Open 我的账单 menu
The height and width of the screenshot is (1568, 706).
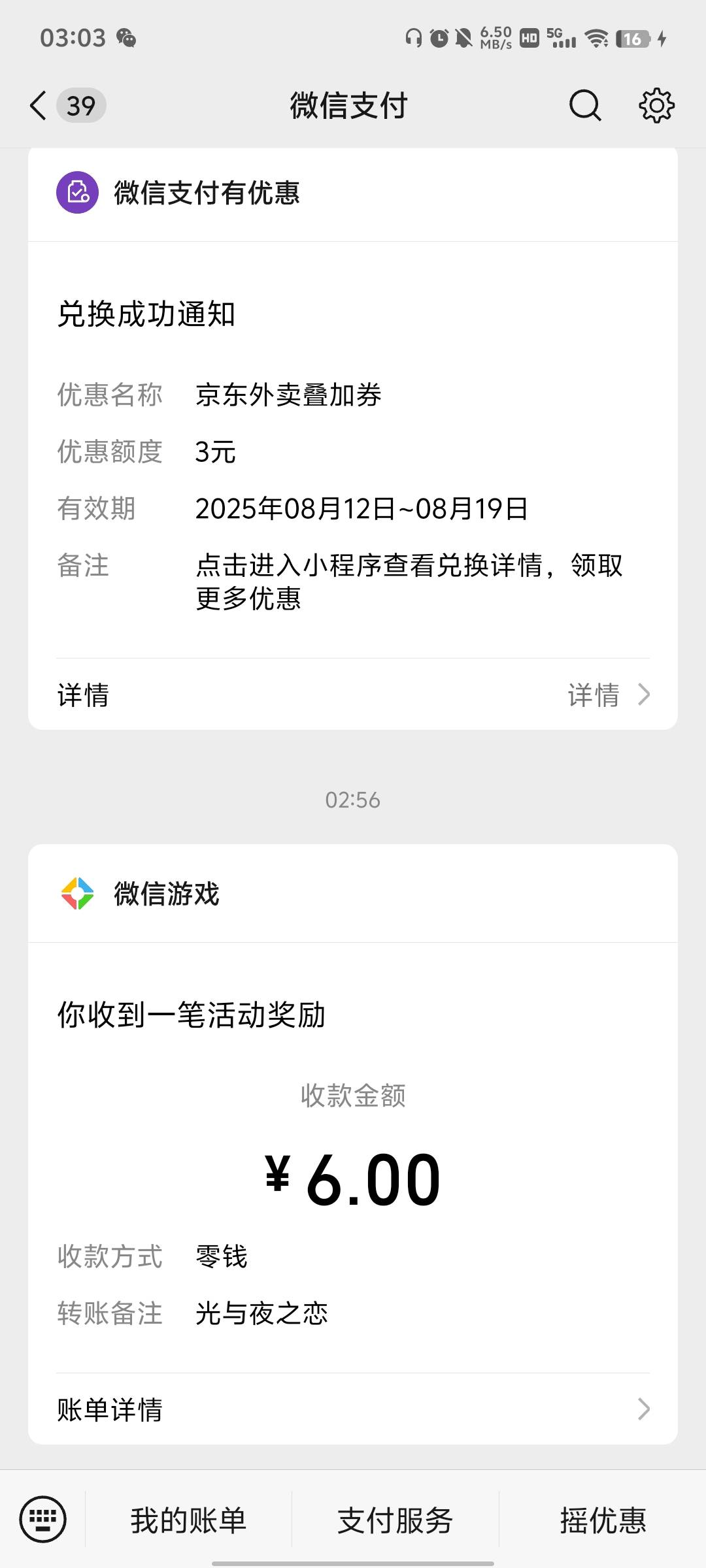coord(188,1520)
